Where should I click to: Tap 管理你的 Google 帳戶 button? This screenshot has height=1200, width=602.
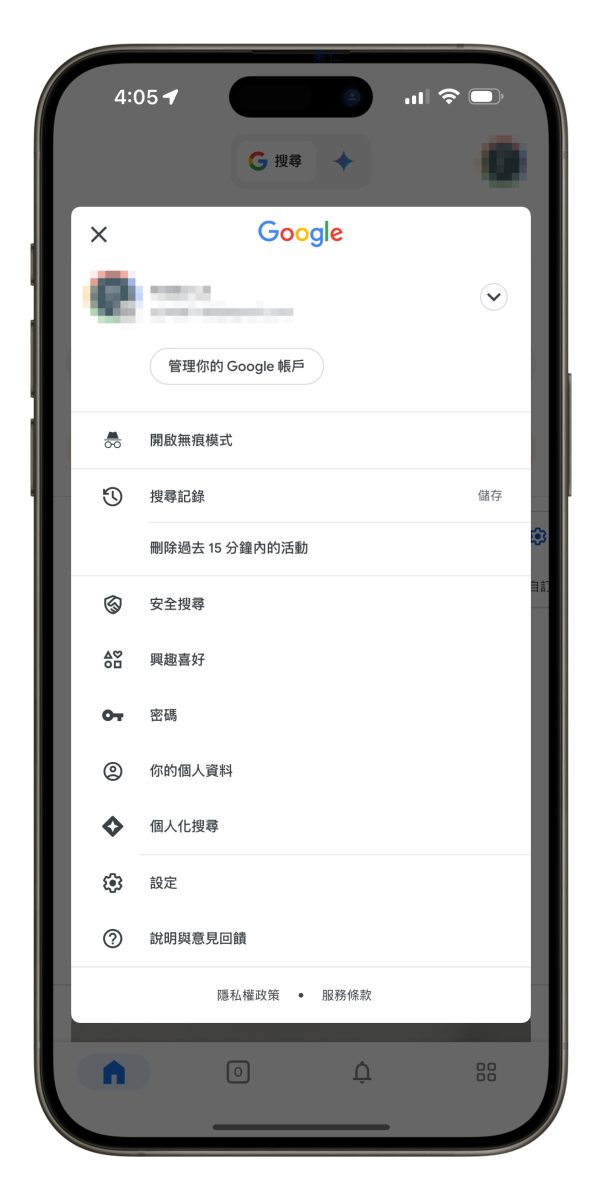[237, 367]
